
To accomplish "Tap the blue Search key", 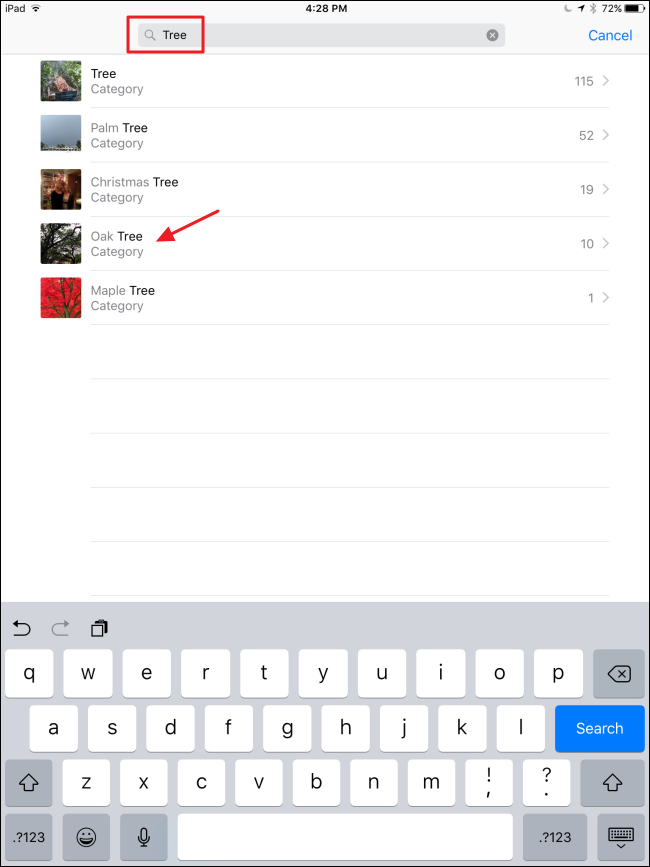I will pos(599,728).
